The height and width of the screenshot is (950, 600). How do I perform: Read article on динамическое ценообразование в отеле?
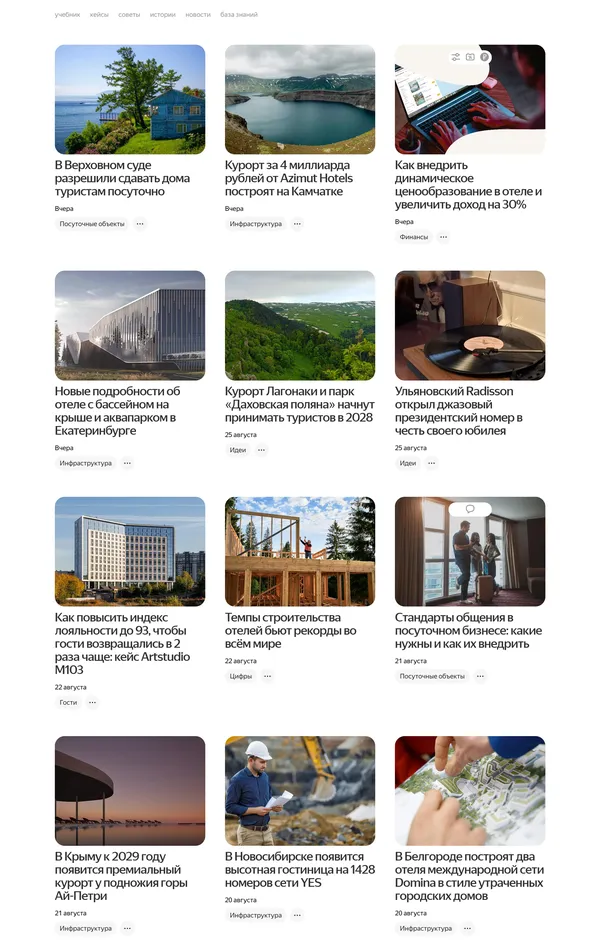pyautogui.click(x=468, y=184)
